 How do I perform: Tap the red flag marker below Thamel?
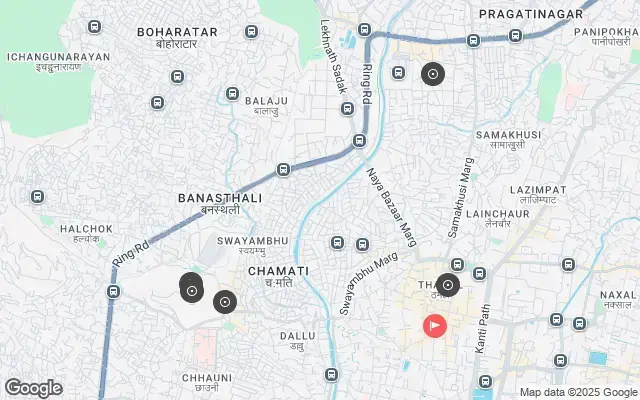tap(436, 325)
